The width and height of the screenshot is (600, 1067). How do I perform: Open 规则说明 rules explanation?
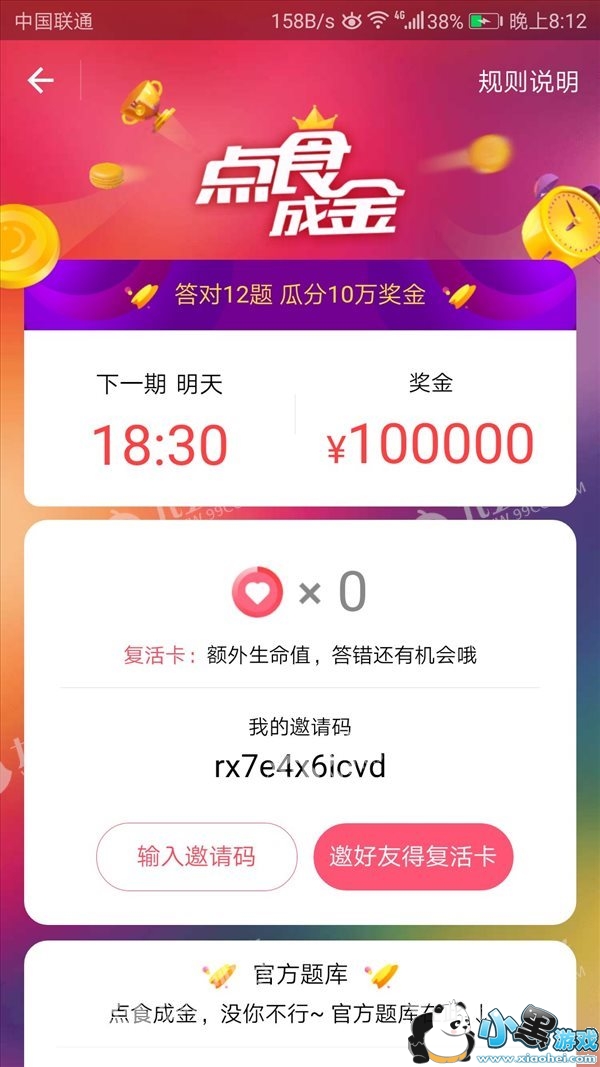tap(528, 82)
